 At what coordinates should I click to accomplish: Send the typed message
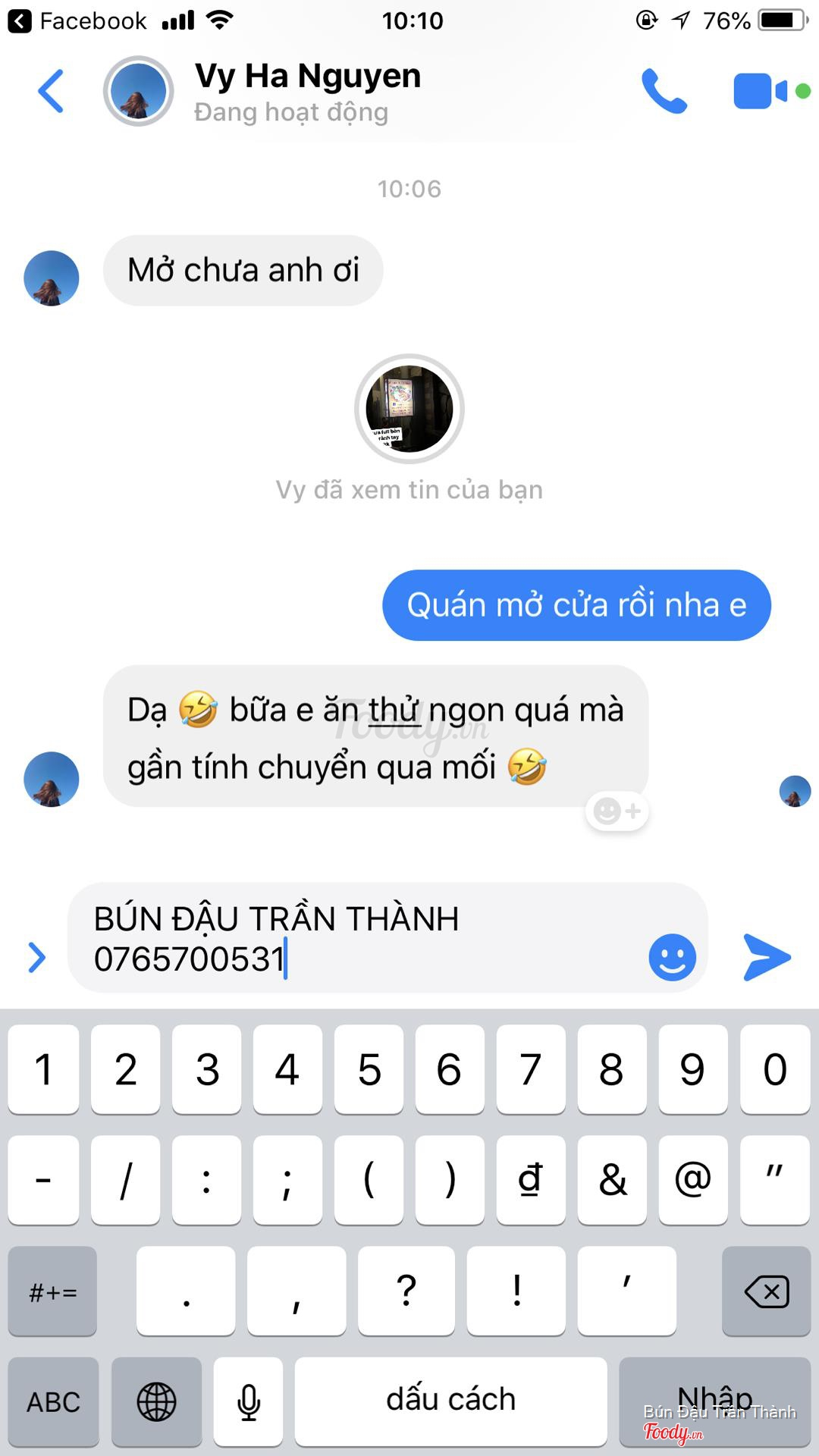767,957
